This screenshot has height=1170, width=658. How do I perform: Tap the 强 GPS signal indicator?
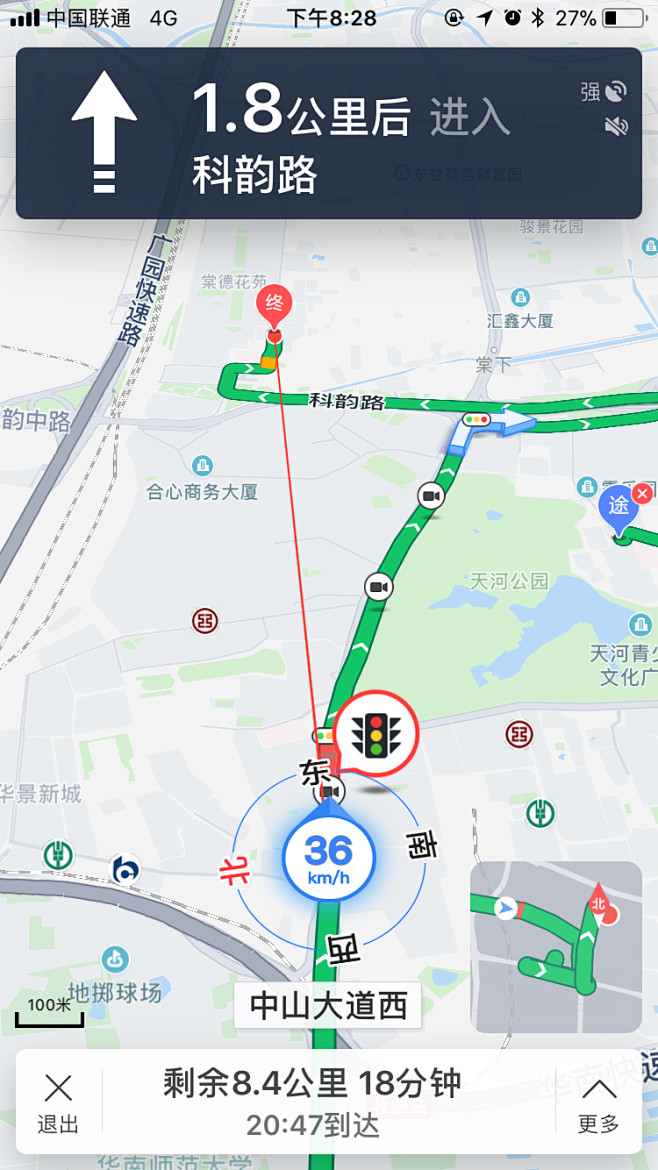[604, 92]
